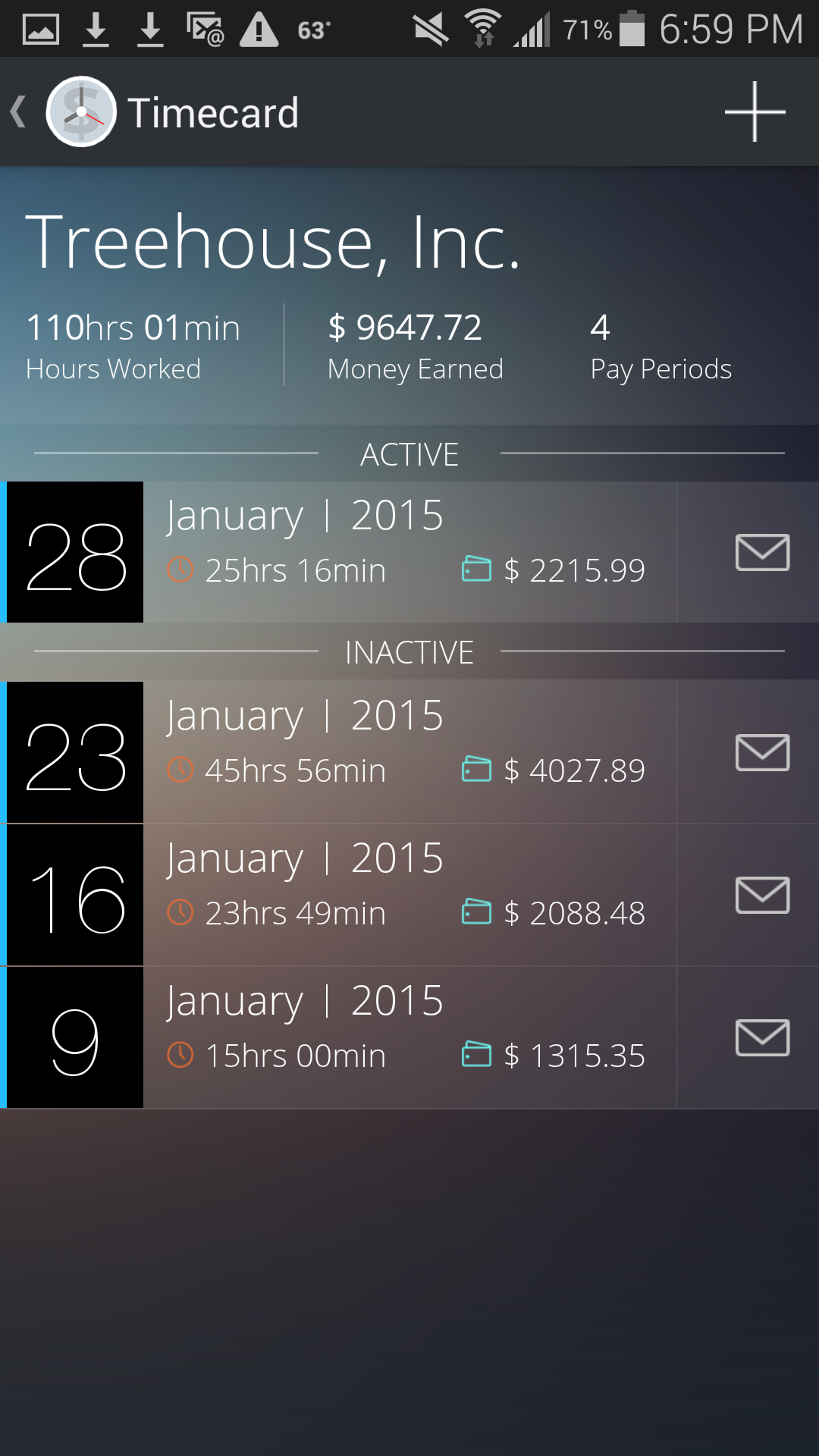Image resolution: width=819 pixels, height=1456 pixels.
Task: Tap the wallet icon next to $ 2215.99
Action: (x=476, y=569)
